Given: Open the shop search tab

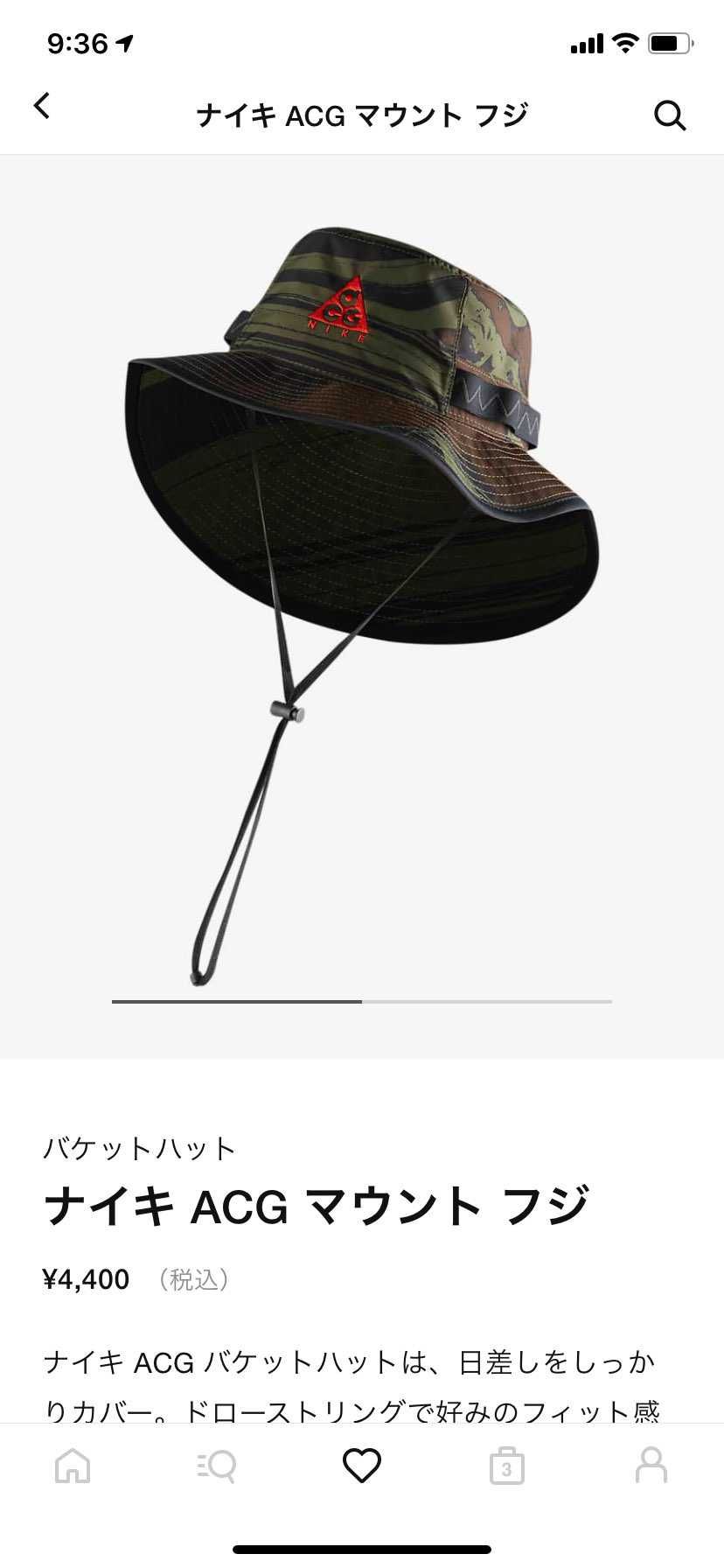Looking at the screenshot, I should pyautogui.click(x=216, y=1465).
